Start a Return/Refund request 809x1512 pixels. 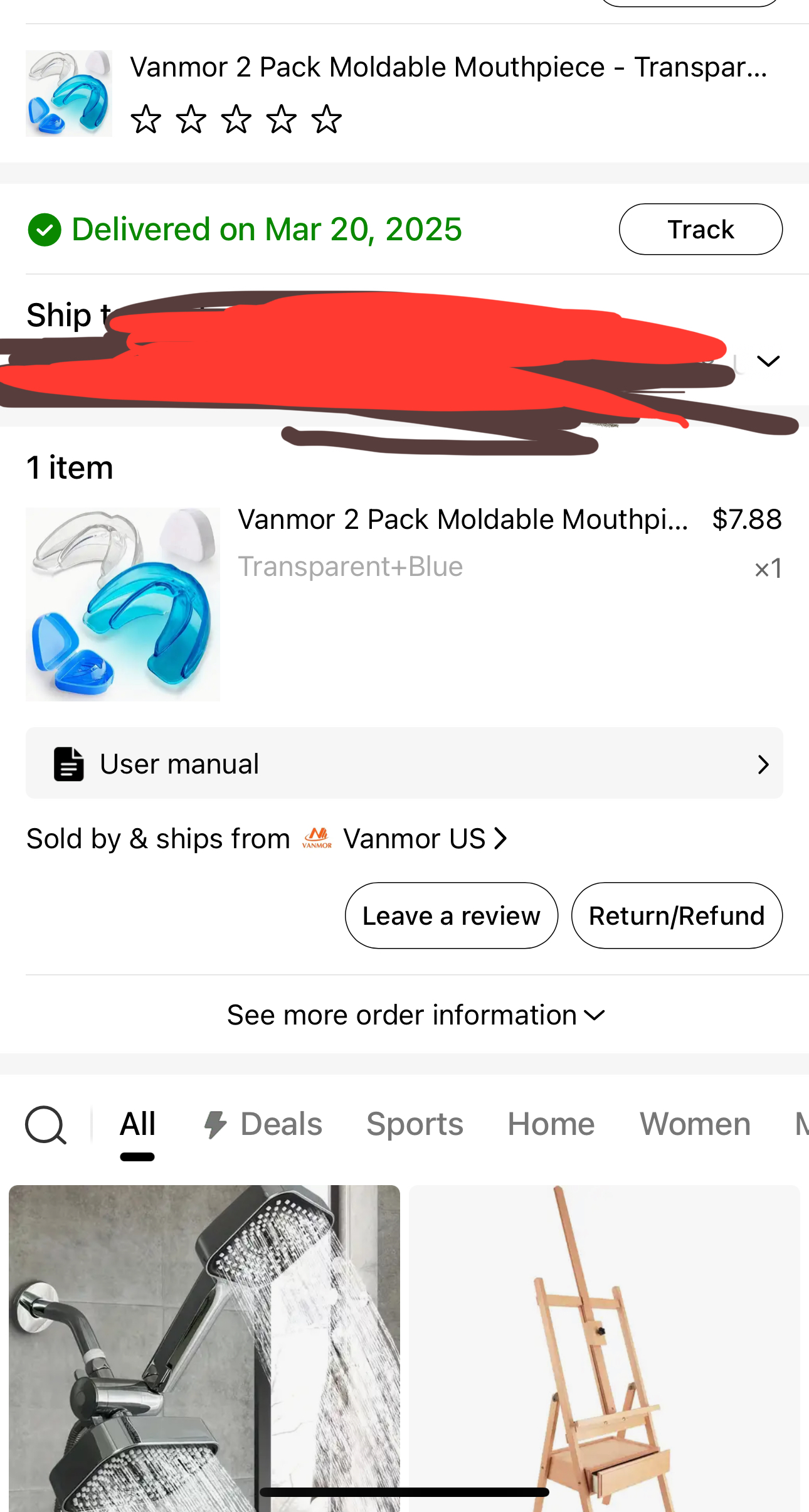pos(676,916)
